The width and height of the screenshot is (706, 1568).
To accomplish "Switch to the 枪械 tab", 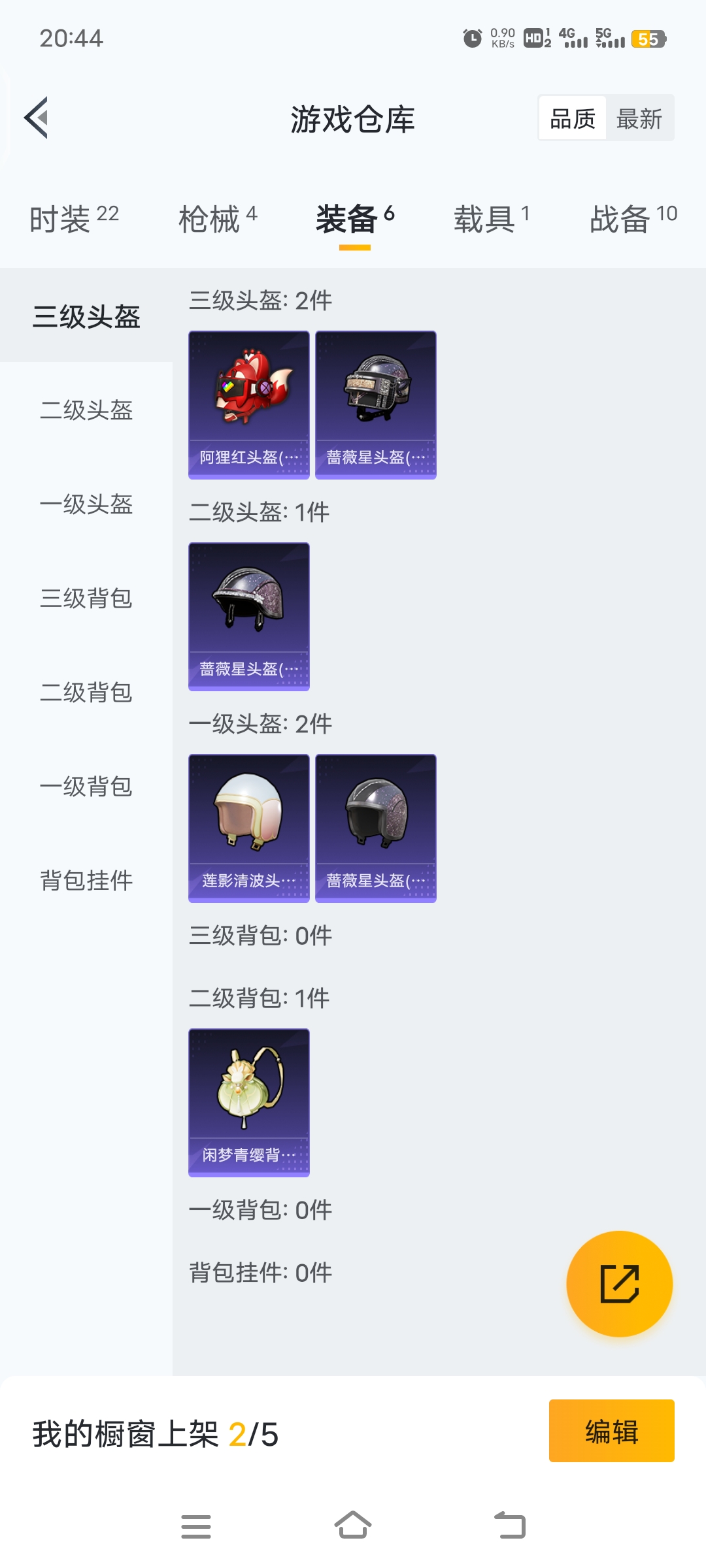I will 218,219.
